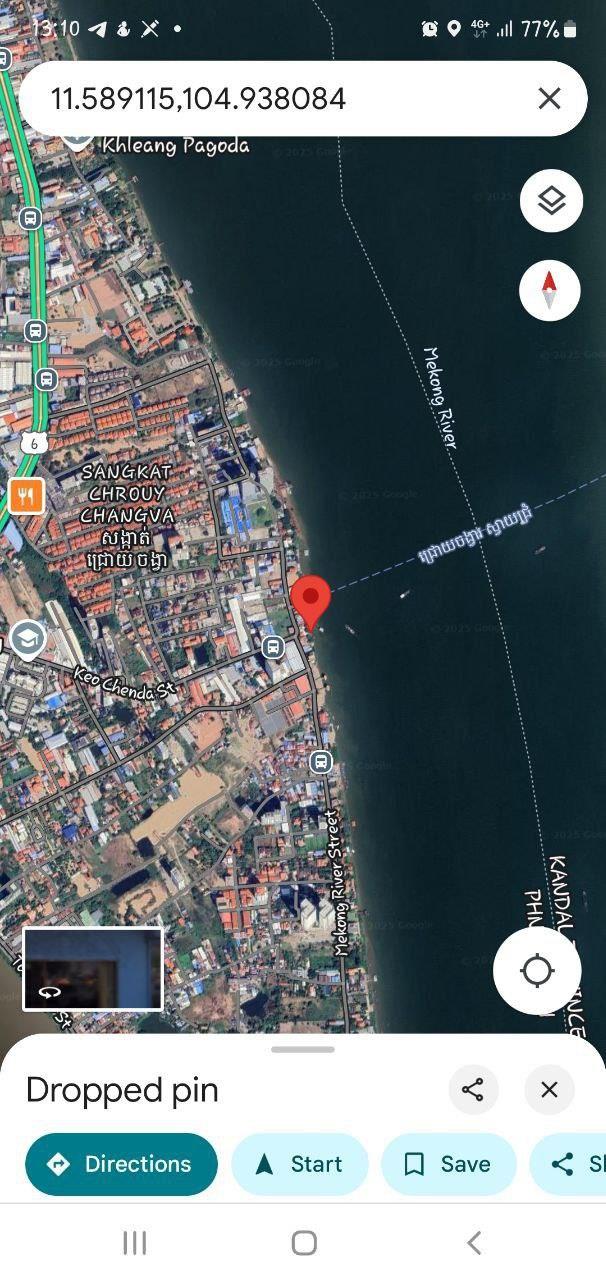Center the map on my location
Image resolution: width=606 pixels, height=1280 pixels.
537,970
